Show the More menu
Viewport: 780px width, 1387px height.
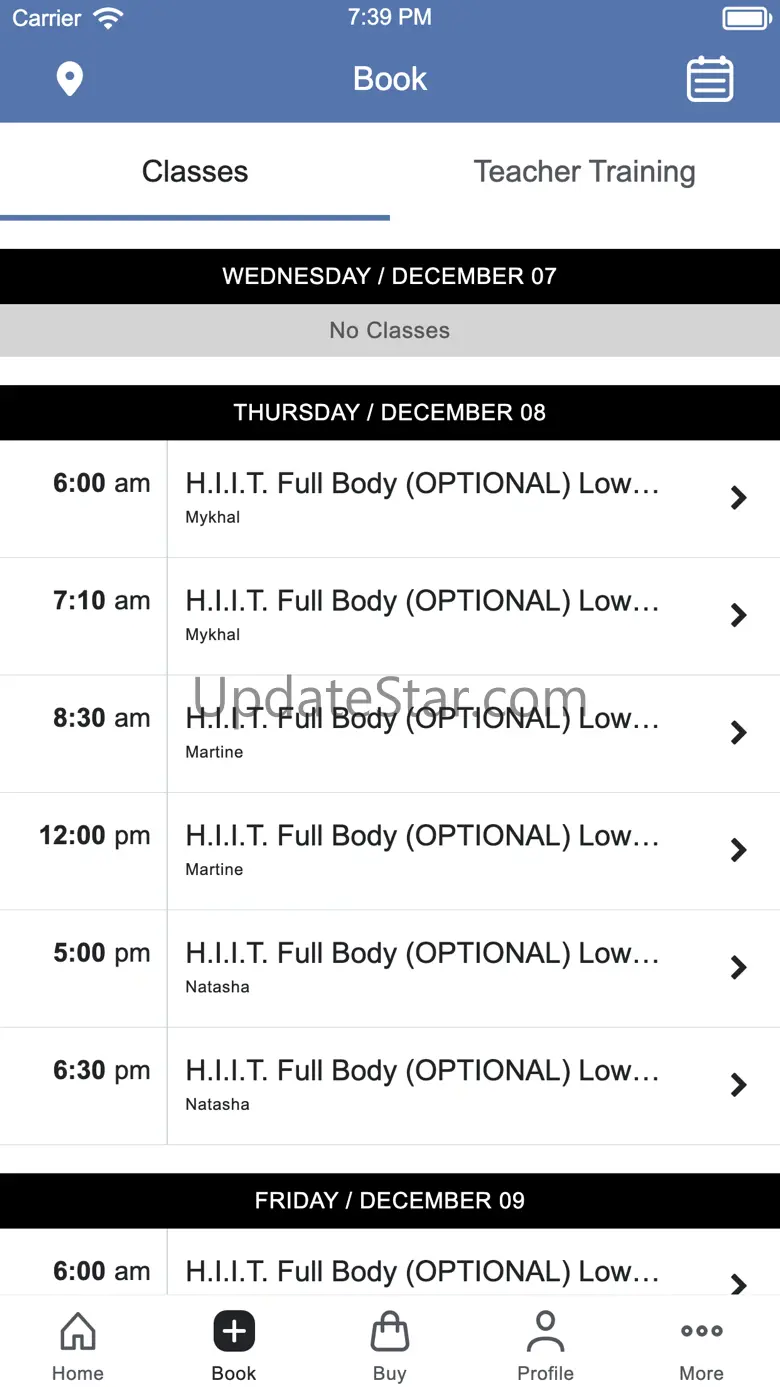[701, 1346]
